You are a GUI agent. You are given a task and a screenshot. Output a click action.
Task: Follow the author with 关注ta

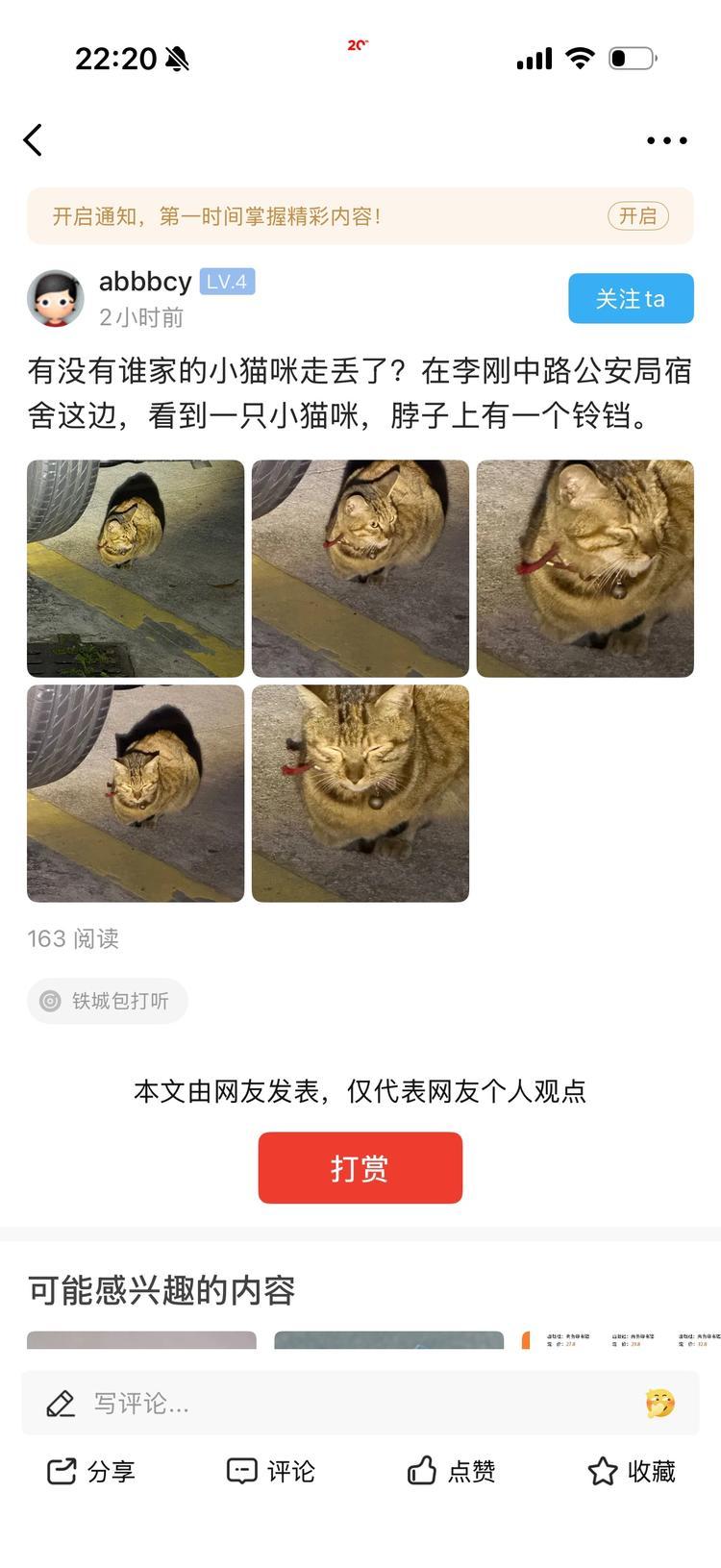631,299
